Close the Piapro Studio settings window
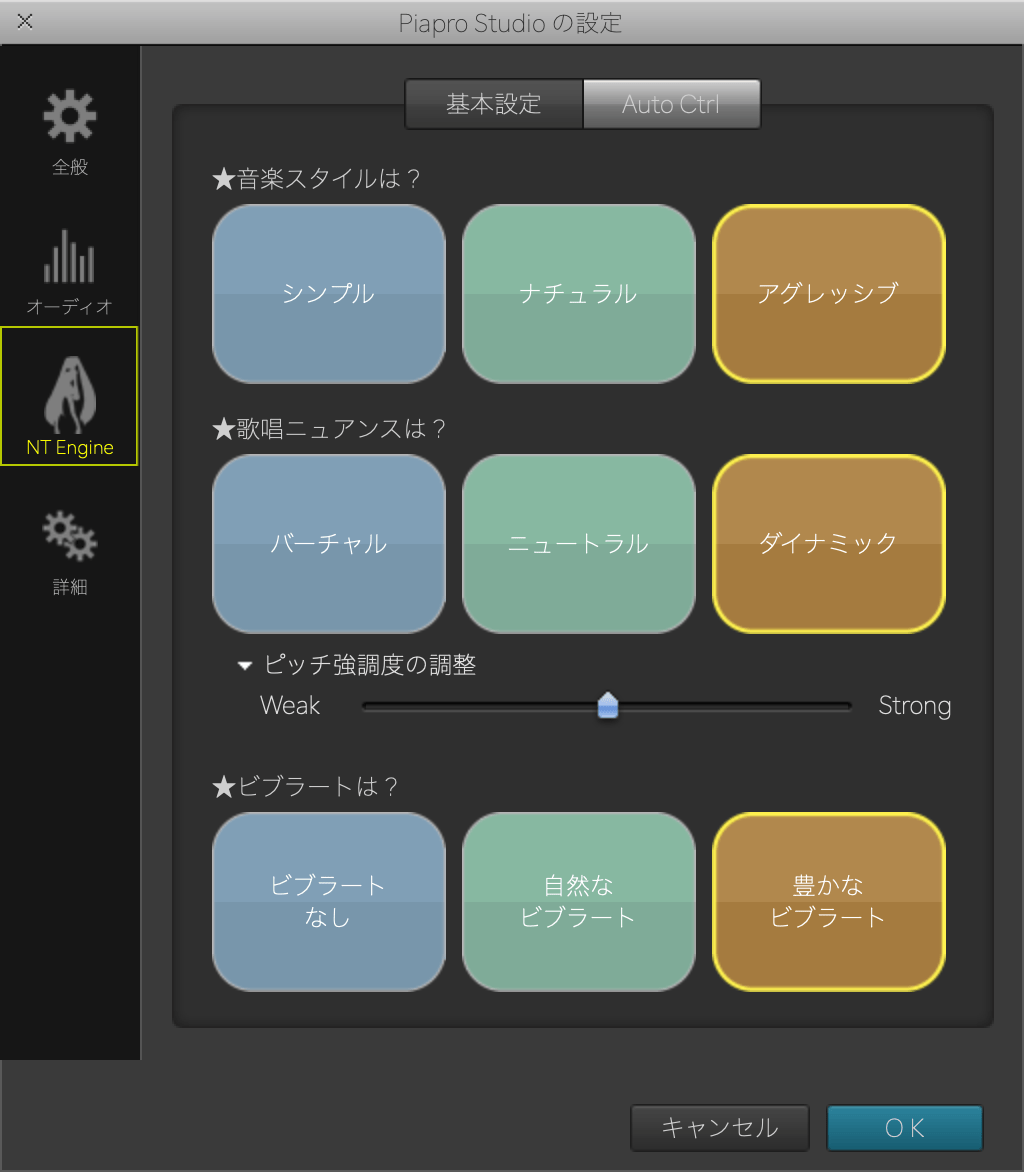This screenshot has height=1172, width=1024. tap(25, 21)
